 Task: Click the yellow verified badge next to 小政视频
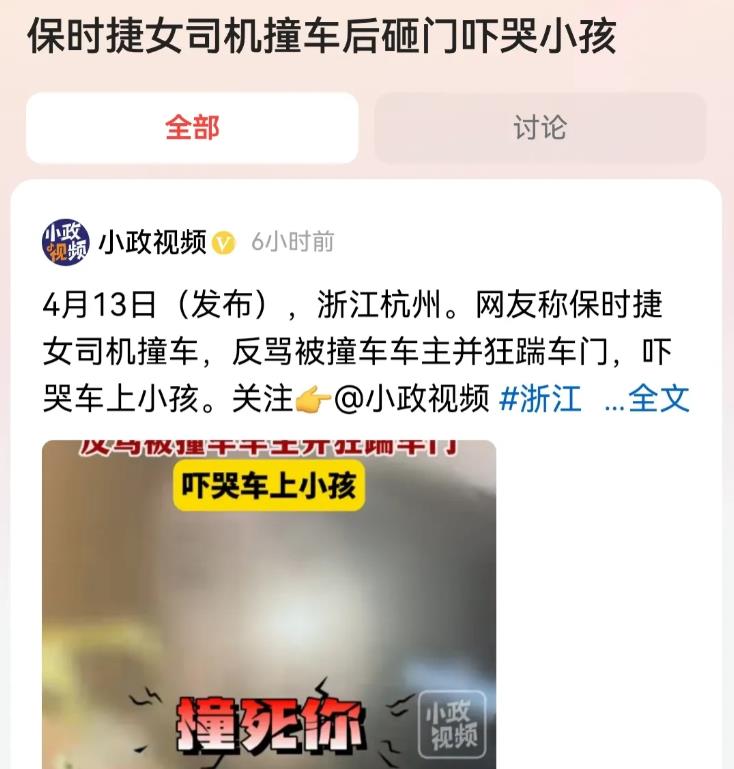click(224, 238)
